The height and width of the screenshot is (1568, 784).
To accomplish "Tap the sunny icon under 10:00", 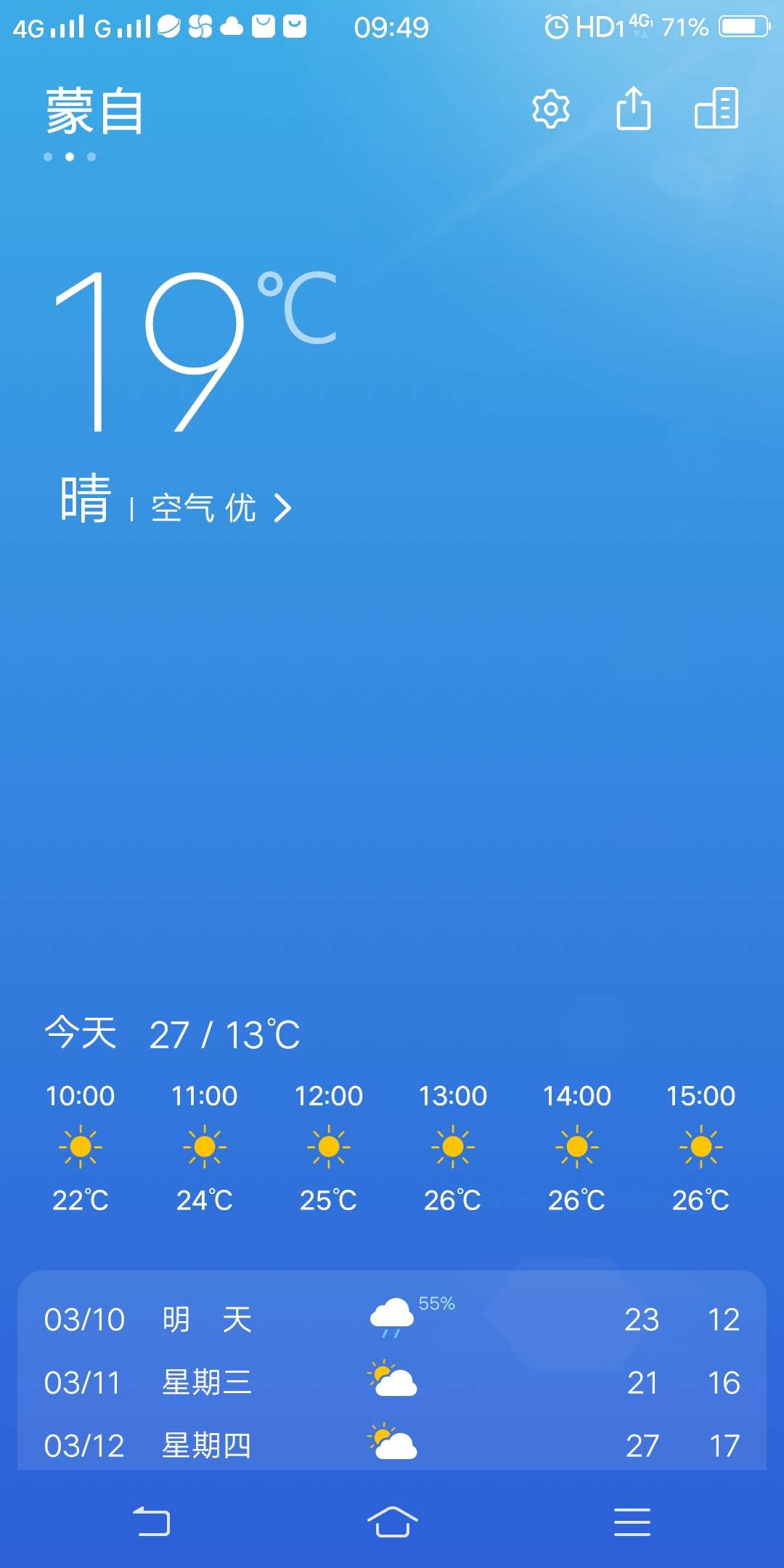I will (81, 1146).
